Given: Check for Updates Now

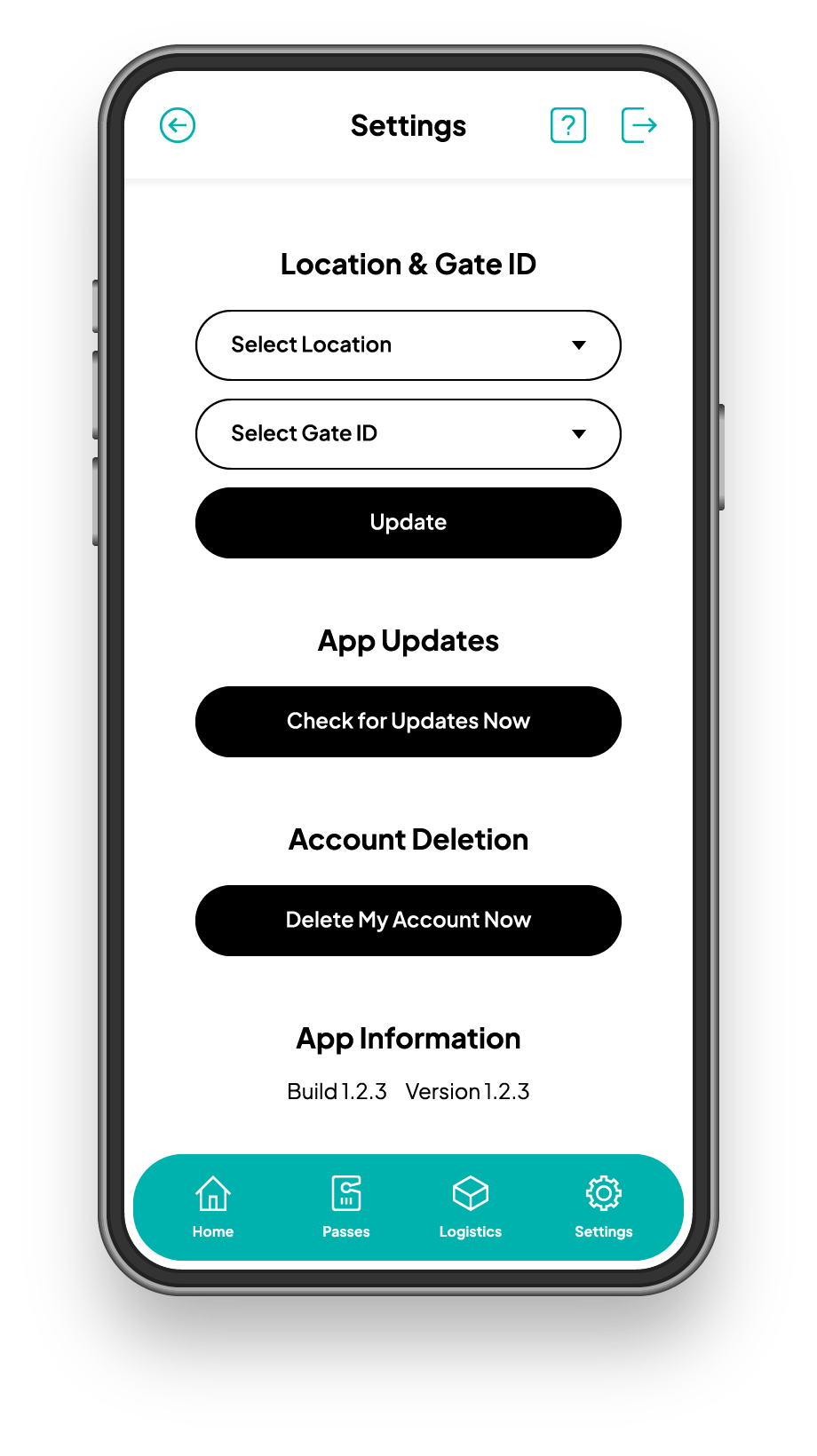Looking at the screenshot, I should pyautogui.click(x=408, y=722).
